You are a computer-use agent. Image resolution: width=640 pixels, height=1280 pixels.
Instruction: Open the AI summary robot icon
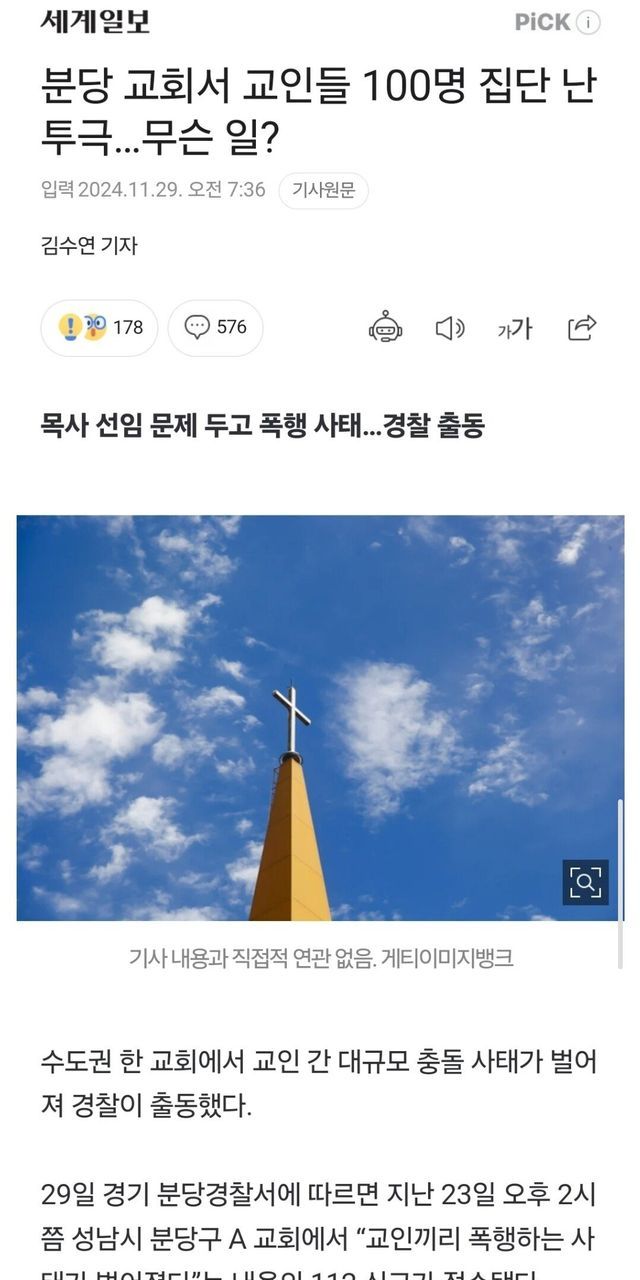[x=385, y=327]
